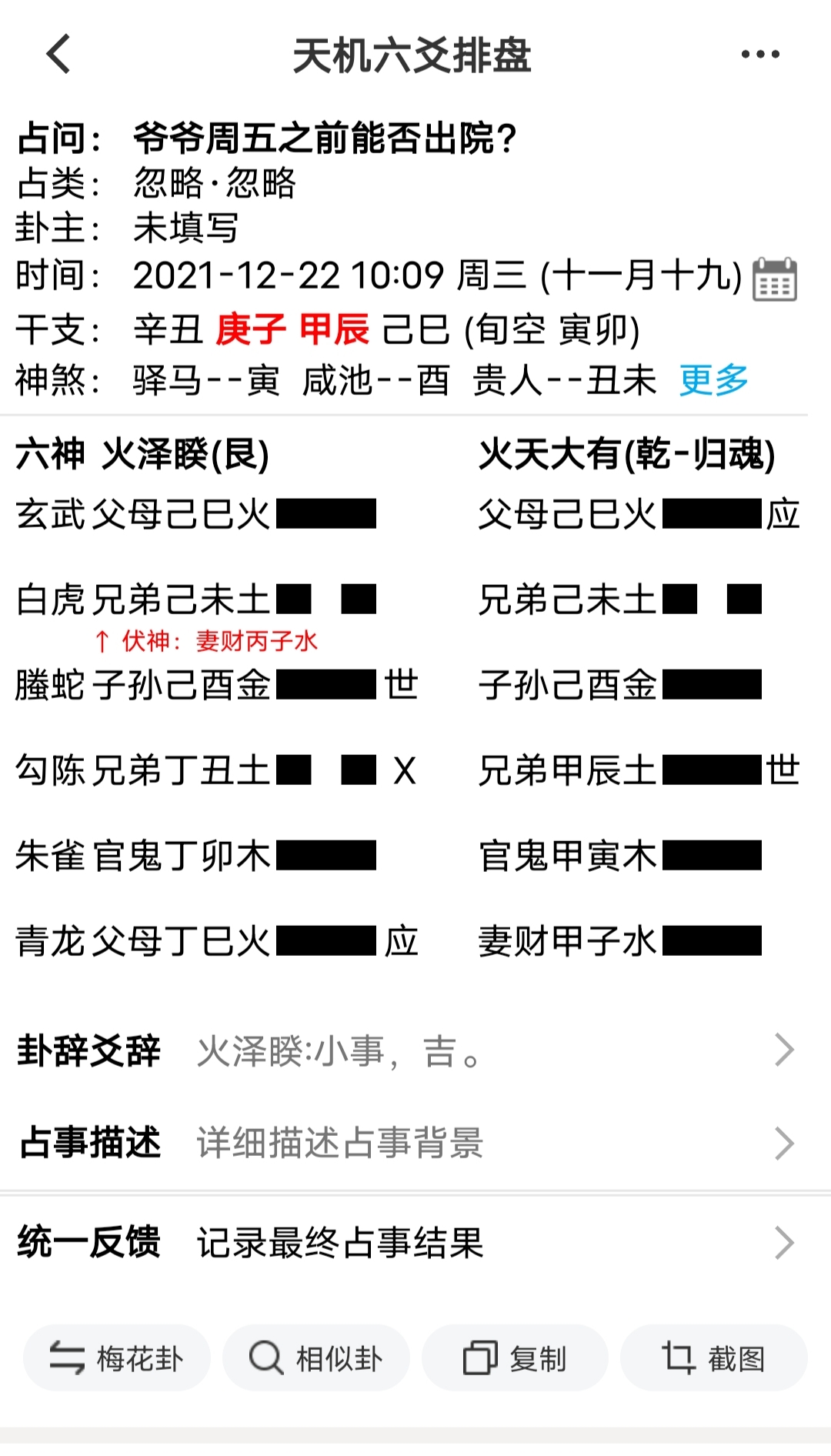Screen dimensions: 831x1456
Task: Switch to 梅花卦 view
Action: pos(117,1358)
